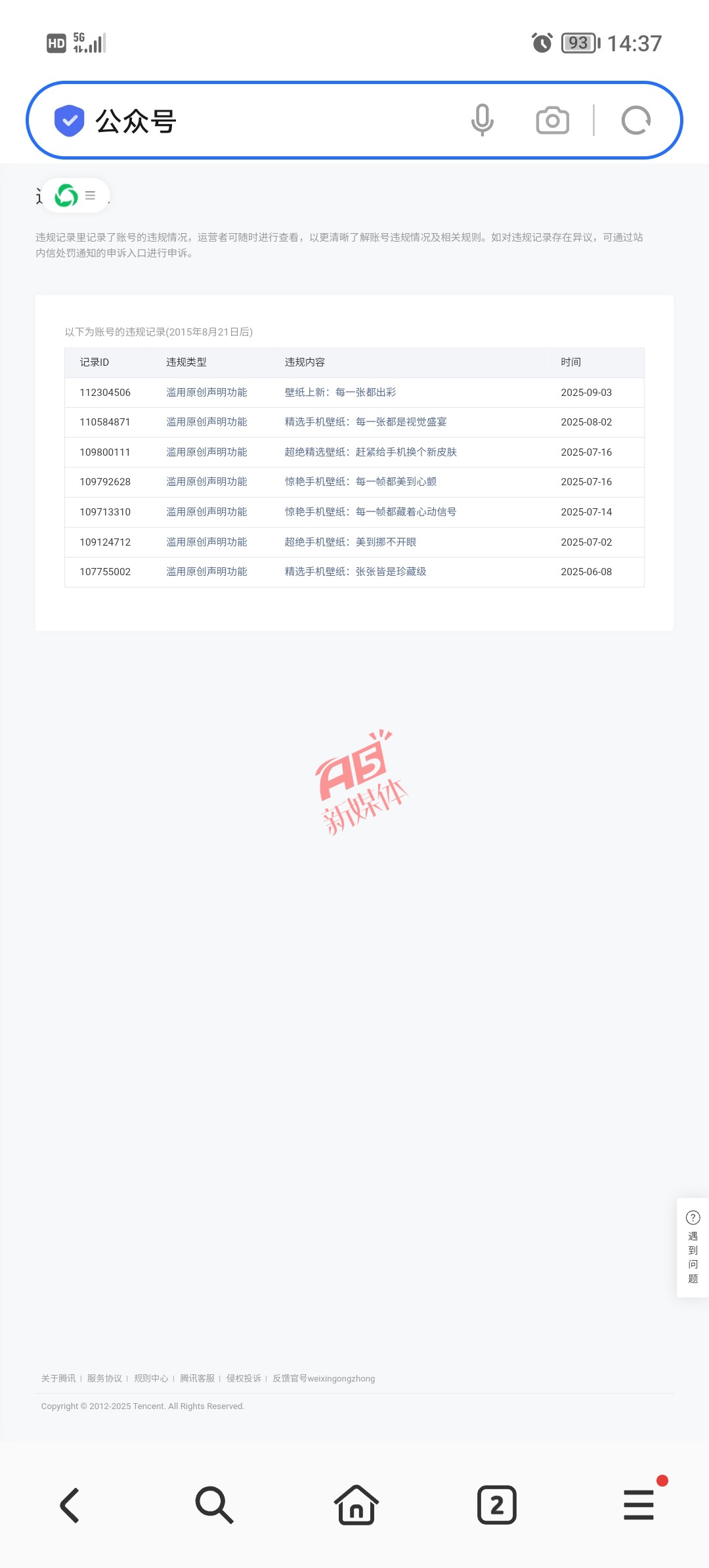
Task: Open the 侵权投诉 footer link
Action: pos(244,1378)
